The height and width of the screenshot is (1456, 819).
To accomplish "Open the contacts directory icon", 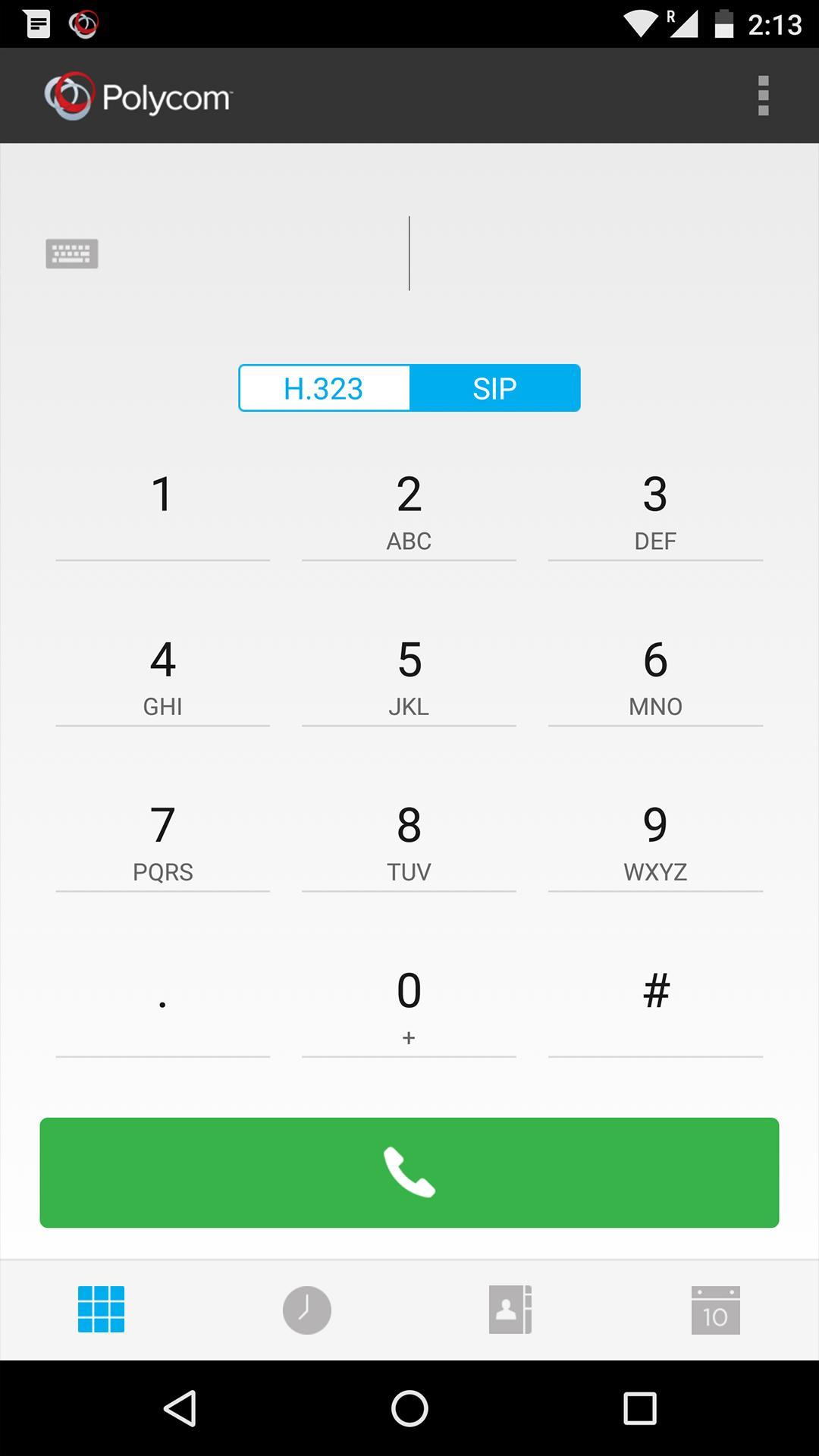I will coord(510,1309).
